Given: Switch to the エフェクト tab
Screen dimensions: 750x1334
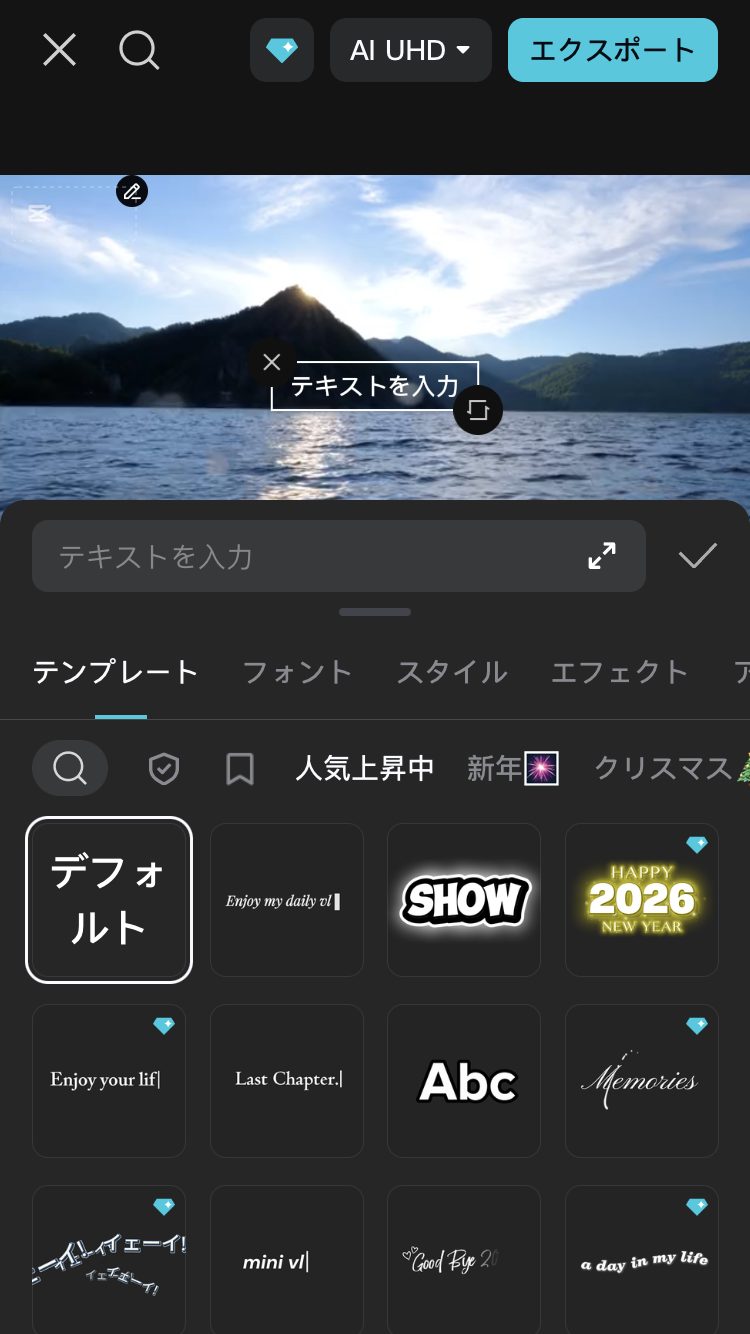Looking at the screenshot, I should tap(619, 672).
